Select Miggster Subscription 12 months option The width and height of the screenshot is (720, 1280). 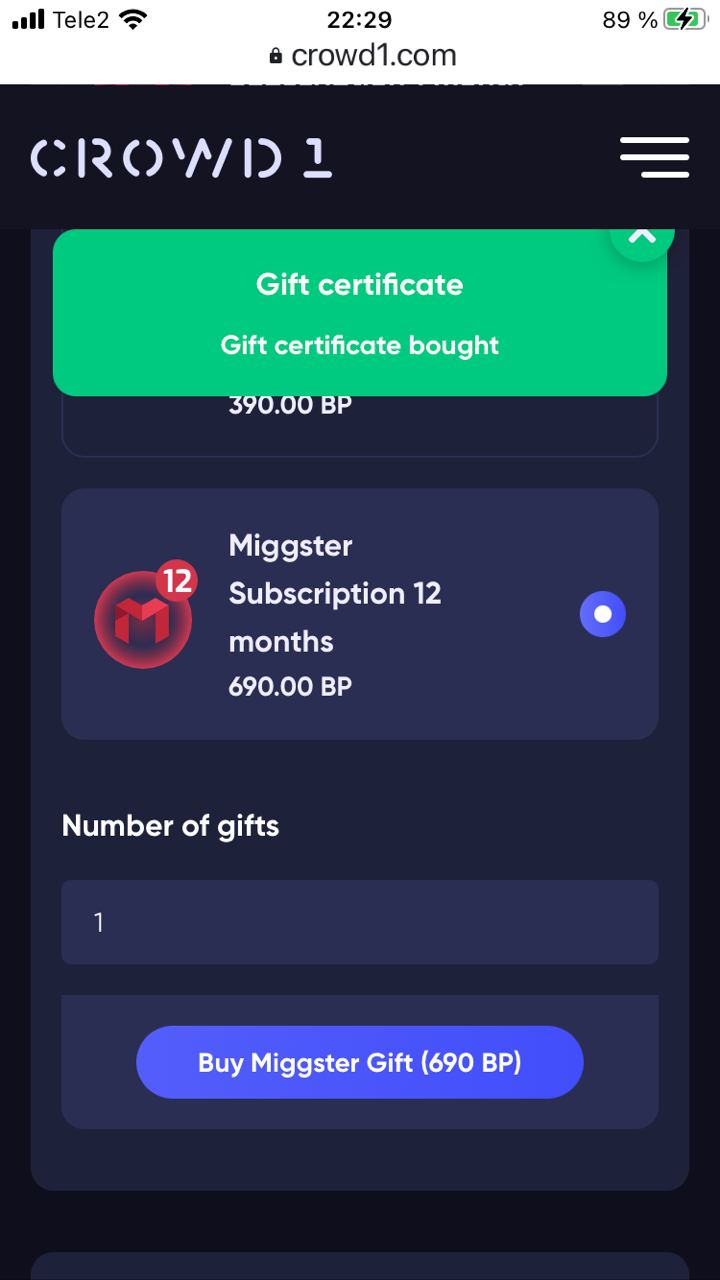[x=602, y=614]
